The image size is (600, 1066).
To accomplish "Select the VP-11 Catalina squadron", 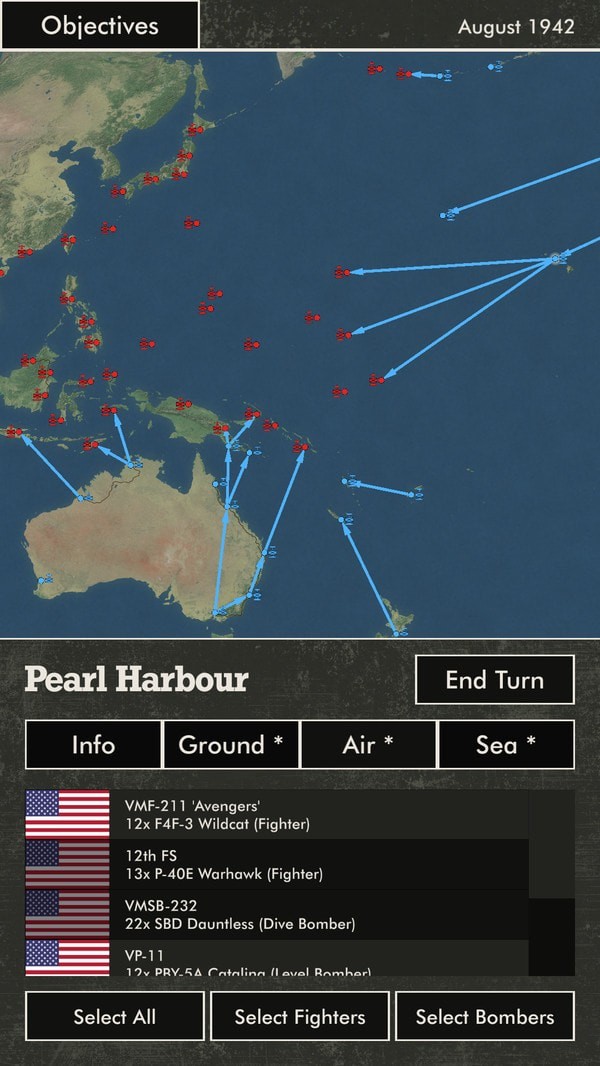I will pos(276,960).
